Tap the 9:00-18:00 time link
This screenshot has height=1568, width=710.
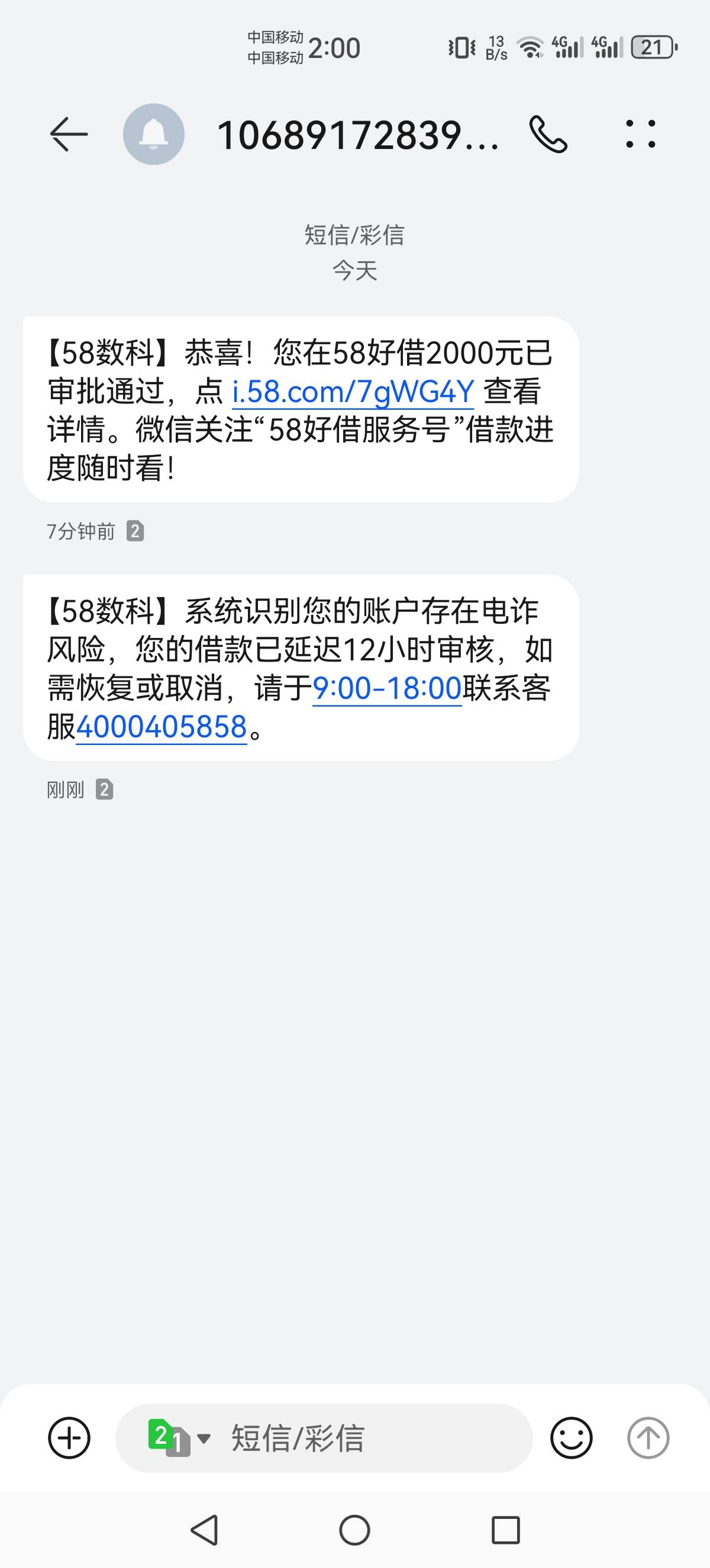click(388, 688)
